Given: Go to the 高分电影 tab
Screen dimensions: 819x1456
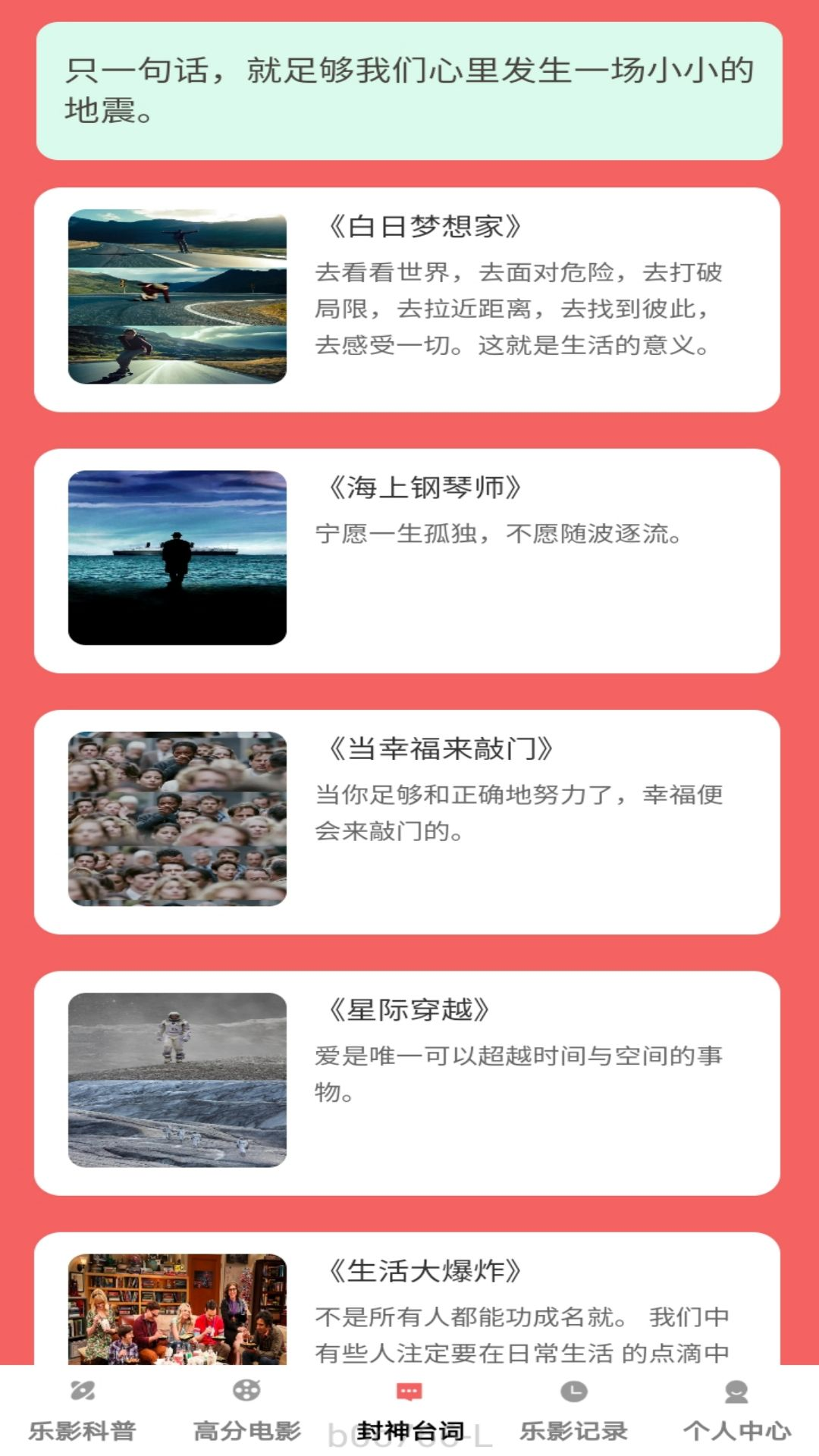Looking at the screenshot, I should click(x=246, y=1412).
